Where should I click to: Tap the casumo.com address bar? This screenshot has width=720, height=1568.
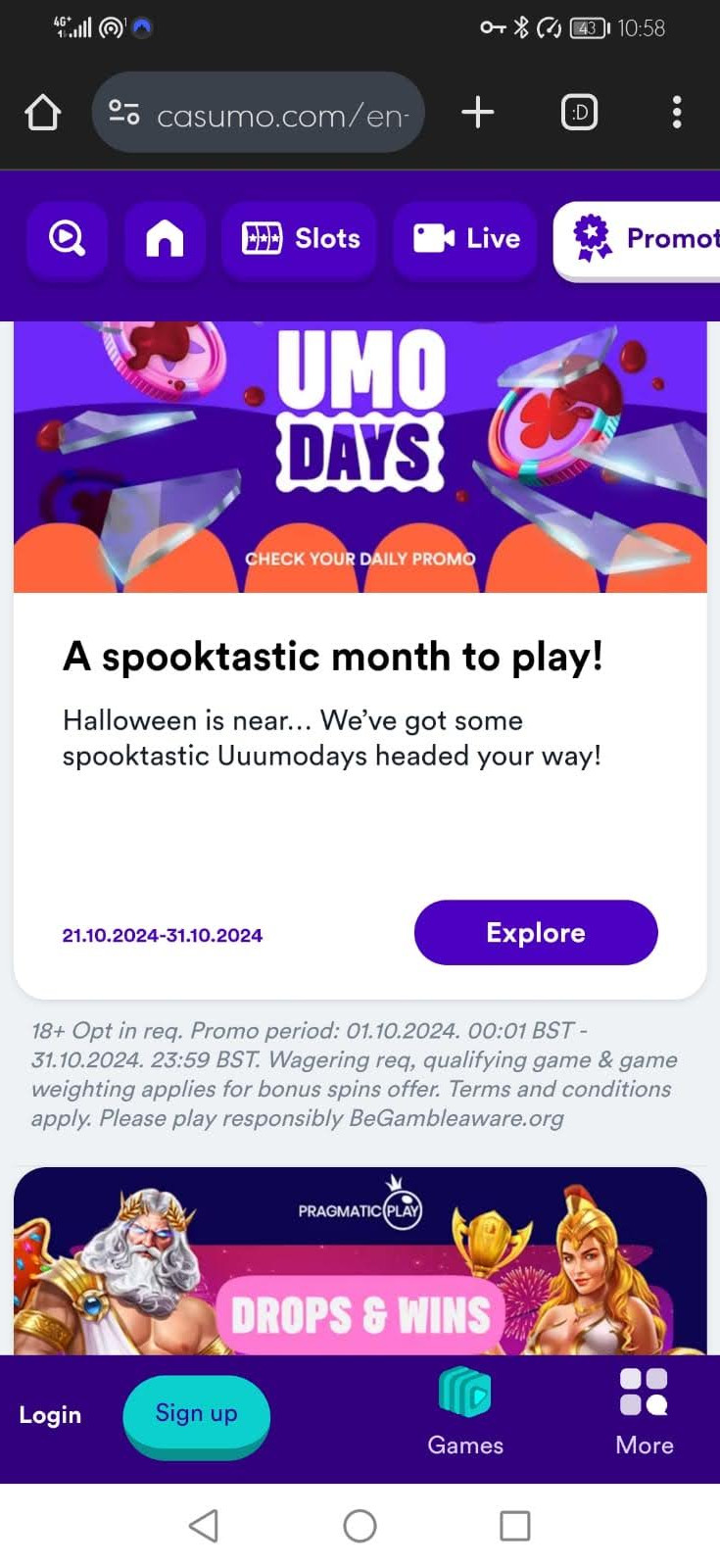tap(260, 114)
